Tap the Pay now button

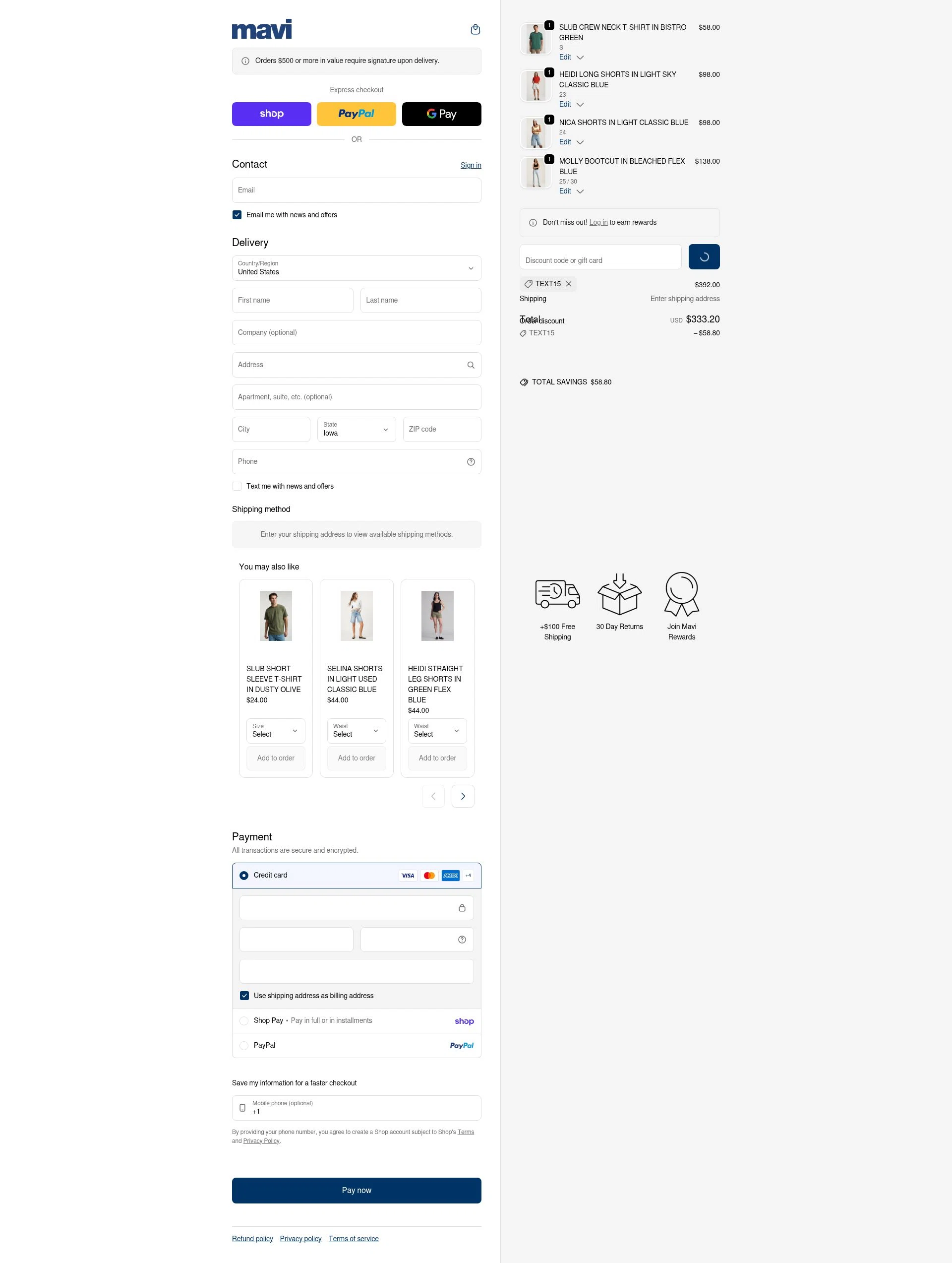(x=356, y=1191)
